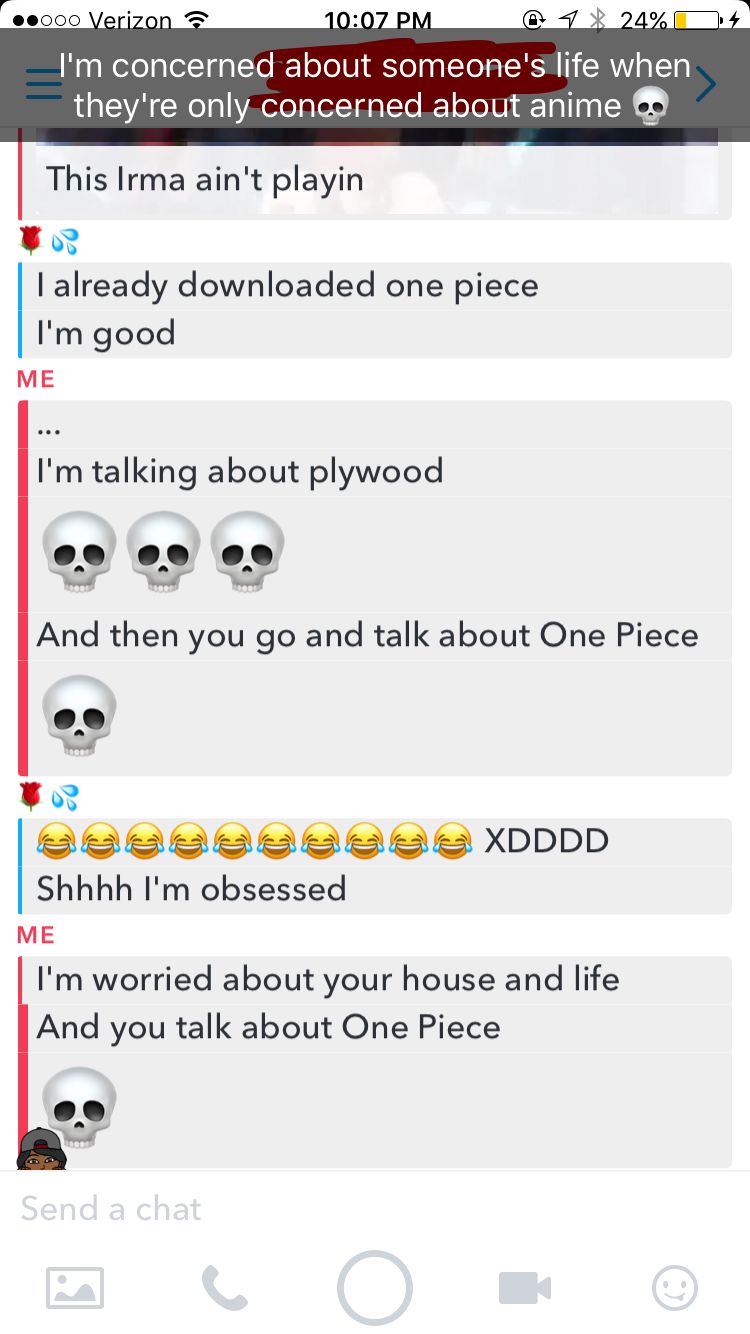Open the hamburger menu icon

tap(43, 84)
